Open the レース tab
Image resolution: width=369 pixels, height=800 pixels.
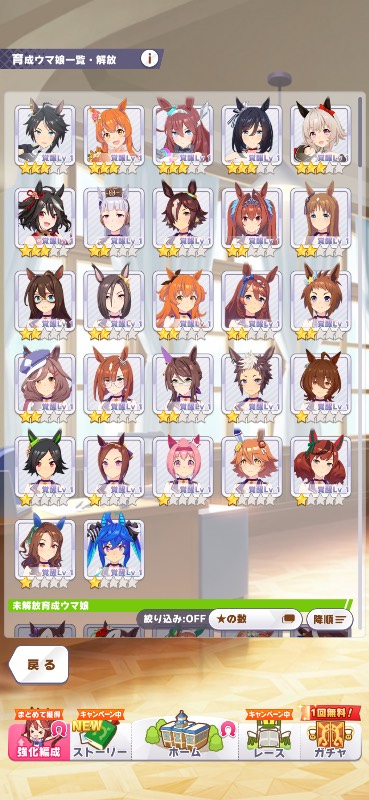point(269,734)
